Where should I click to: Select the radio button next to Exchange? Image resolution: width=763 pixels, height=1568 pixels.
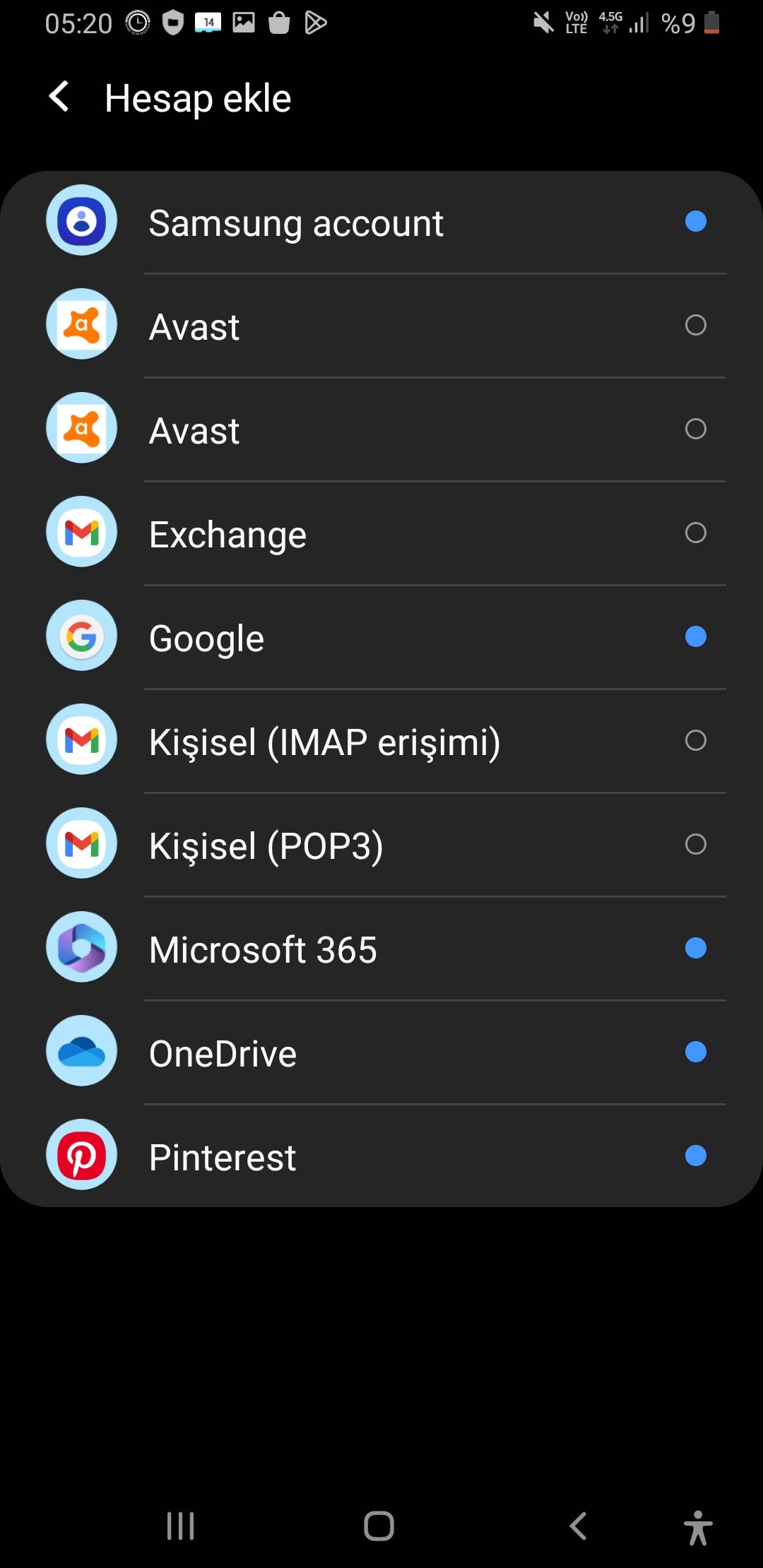[695, 532]
